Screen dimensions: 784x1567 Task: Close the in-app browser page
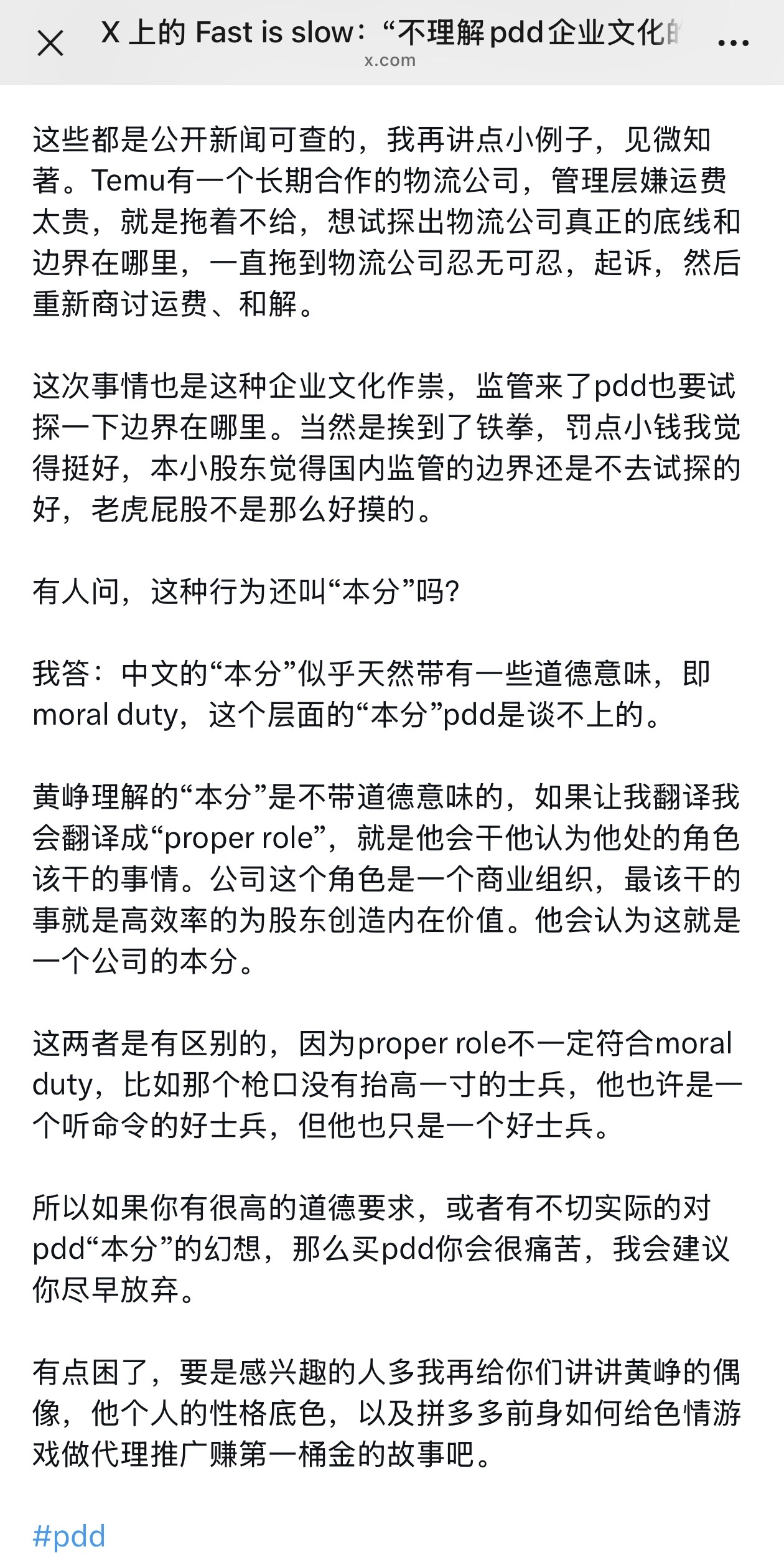click(50, 44)
